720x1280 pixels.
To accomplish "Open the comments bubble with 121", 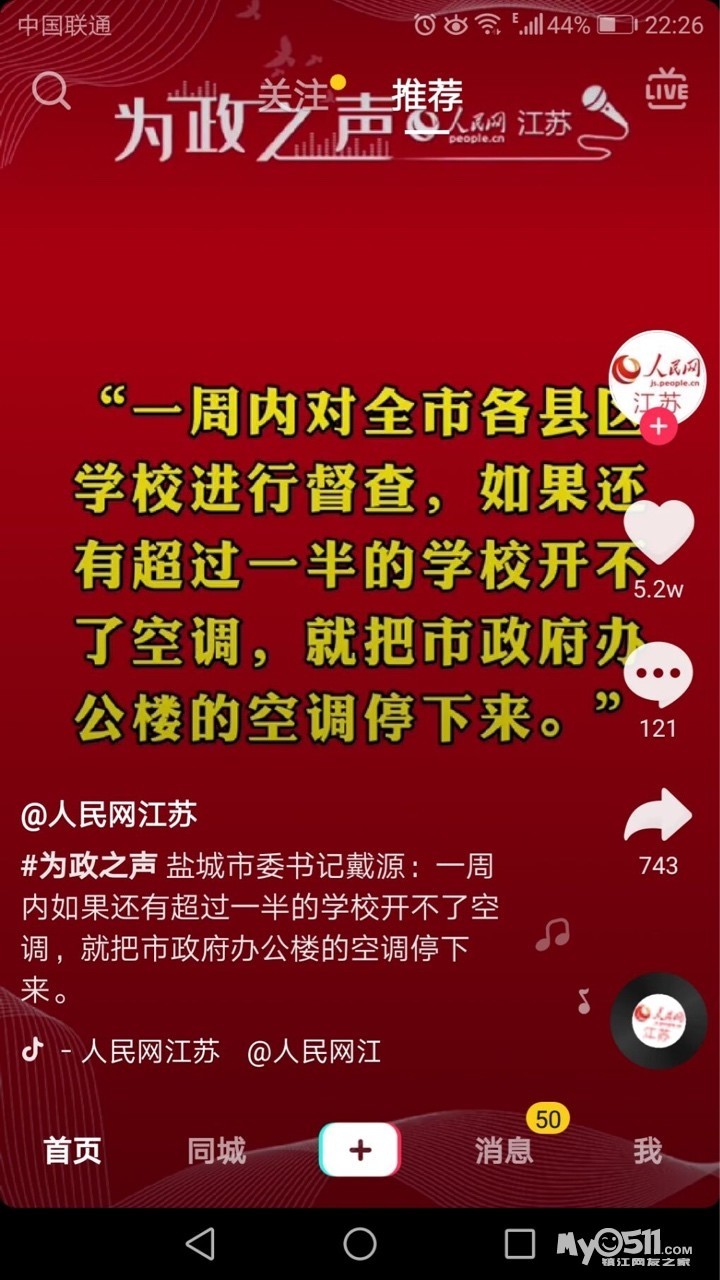I will tap(658, 674).
